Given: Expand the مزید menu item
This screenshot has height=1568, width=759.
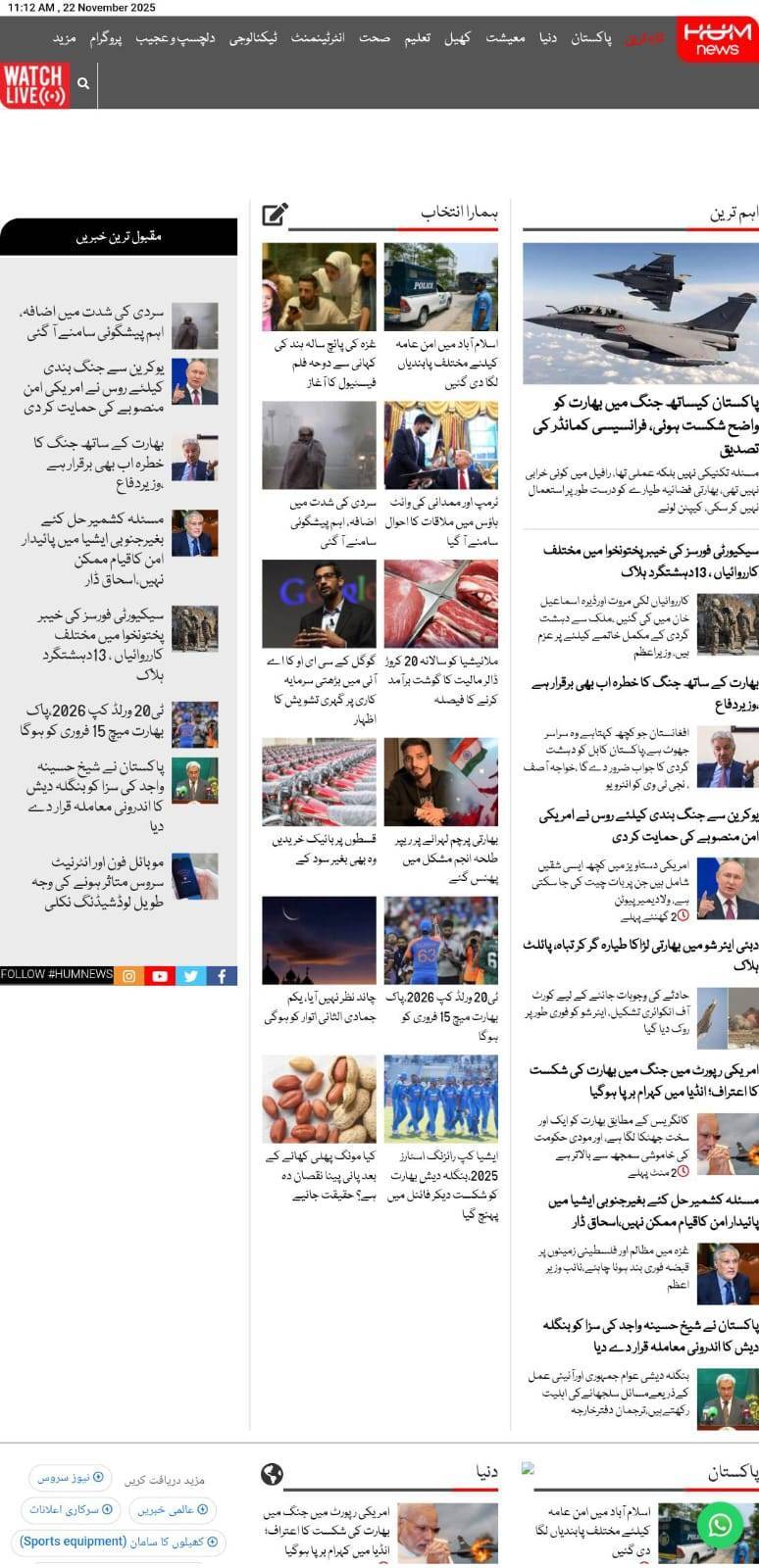Looking at the screenshot, I should coord(64,38).
